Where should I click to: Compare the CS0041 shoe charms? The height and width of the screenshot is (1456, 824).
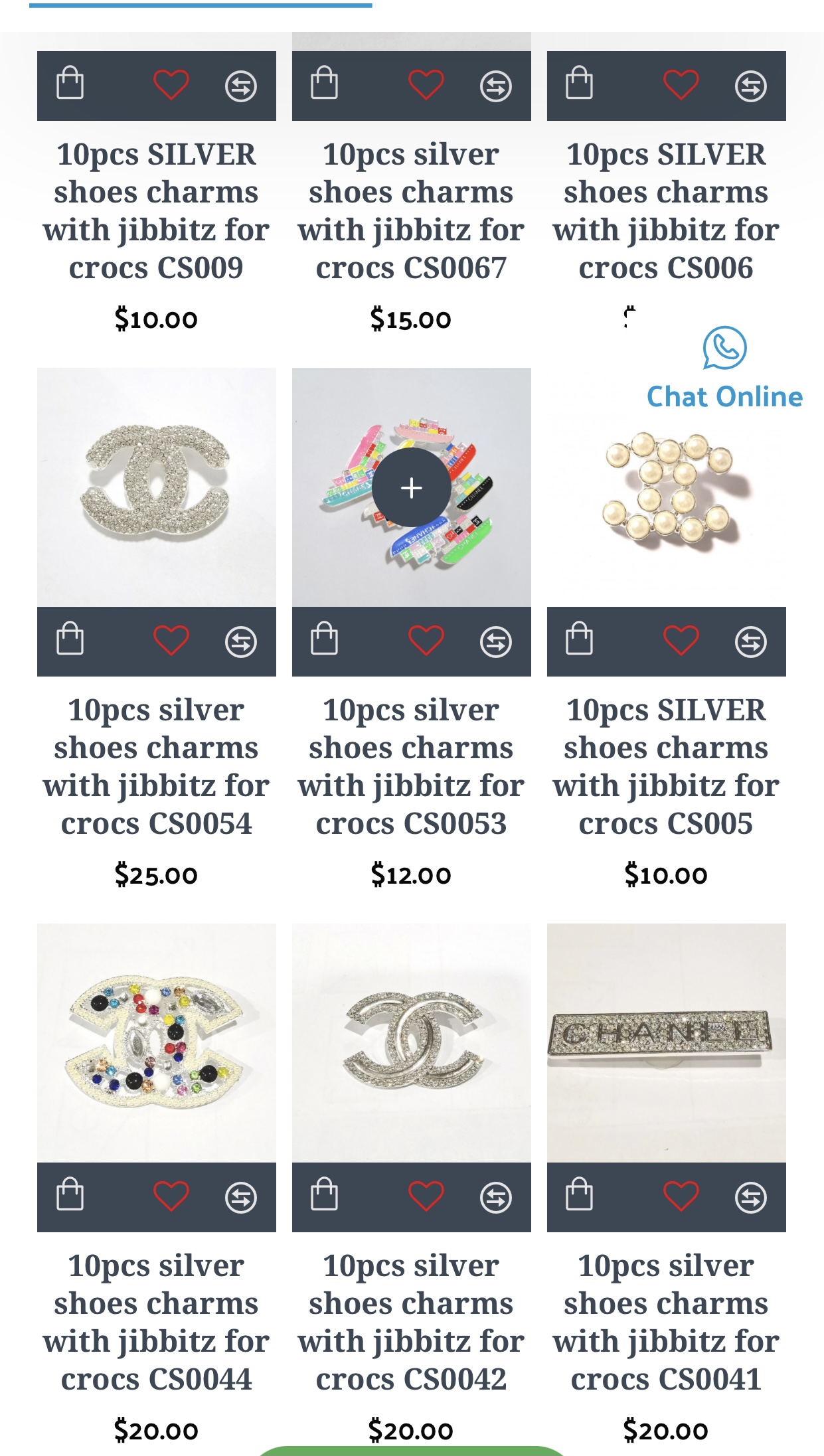[x=751, y=1198]
